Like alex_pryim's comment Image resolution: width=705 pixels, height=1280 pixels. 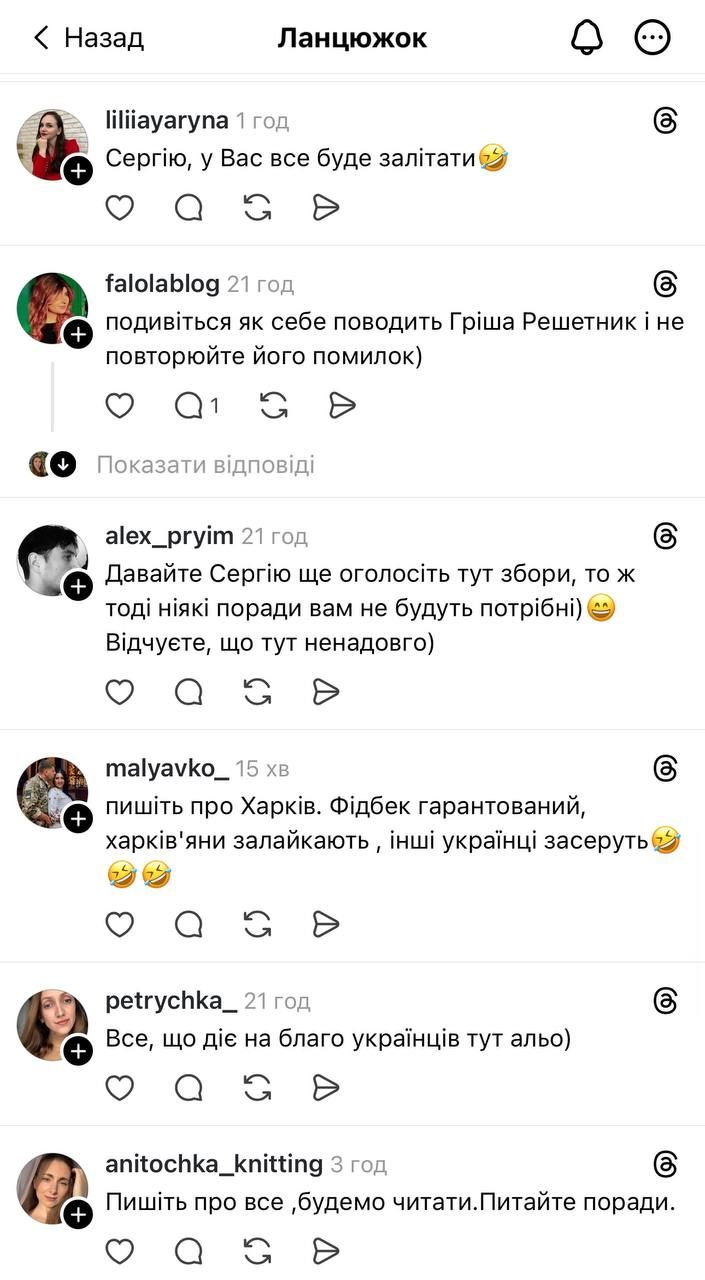click(120, 691)
